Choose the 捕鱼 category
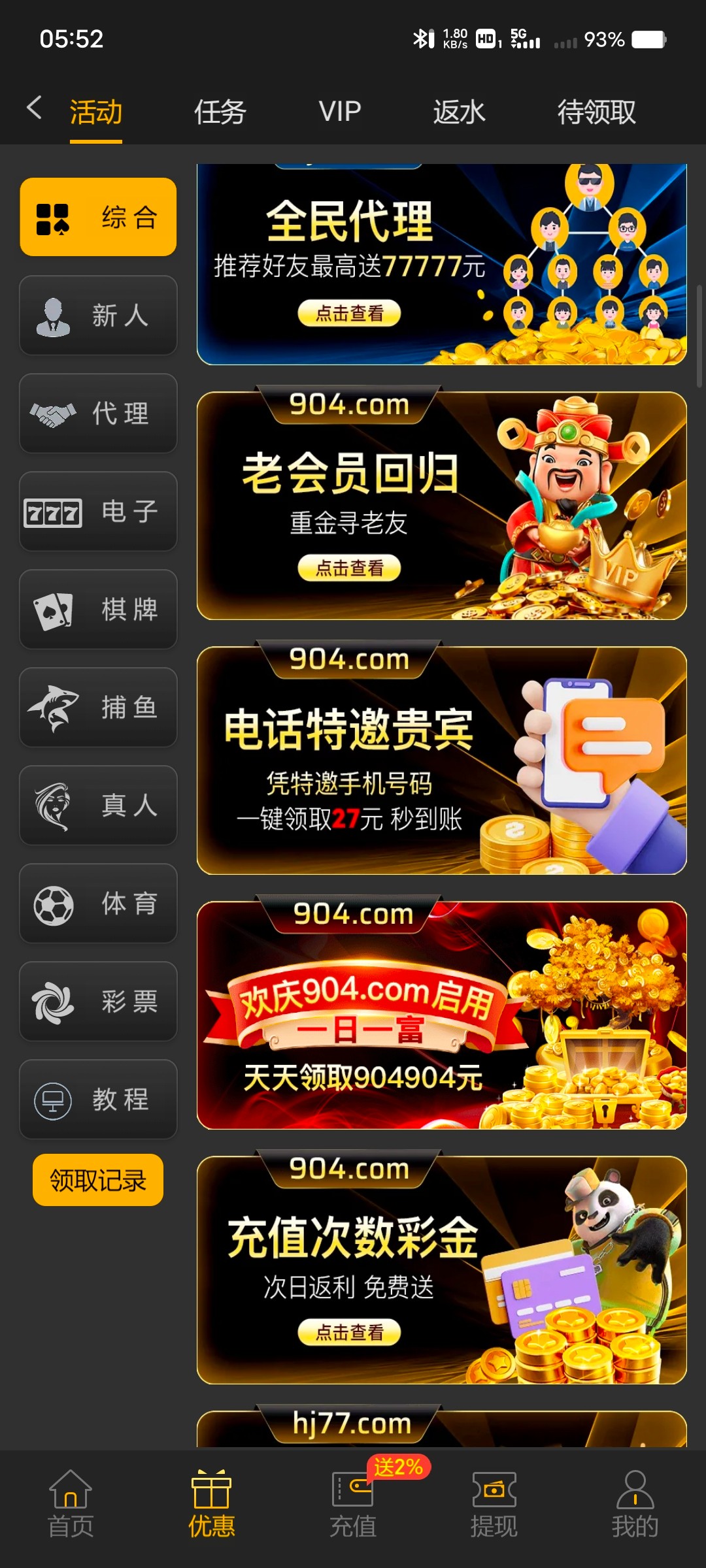The width and height of the screenshot is (706, 1568). [98, 708]
